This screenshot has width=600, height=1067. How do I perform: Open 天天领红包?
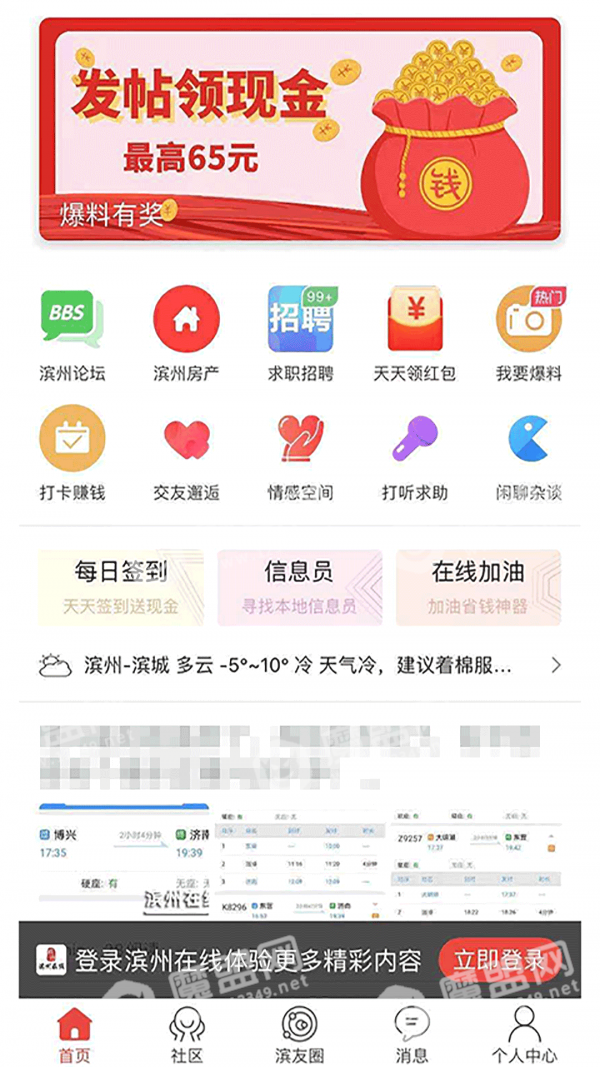tap(414, 333)
